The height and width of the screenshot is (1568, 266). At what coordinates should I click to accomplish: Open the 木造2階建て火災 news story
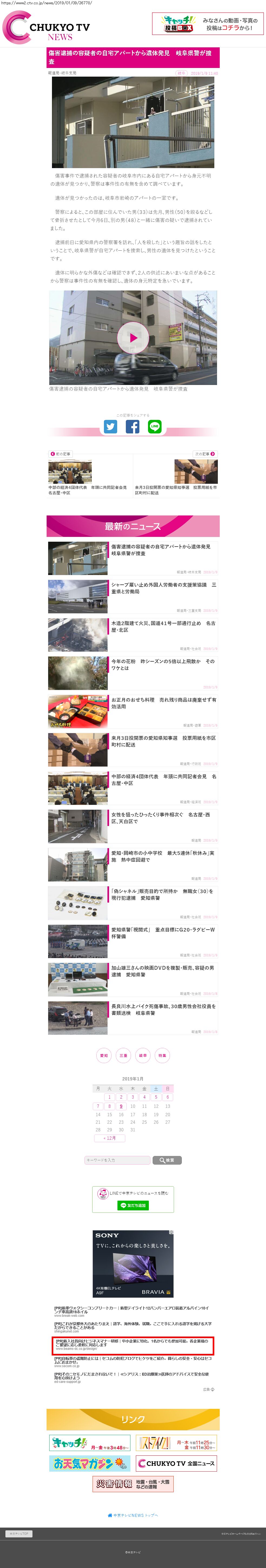point(163,626)
